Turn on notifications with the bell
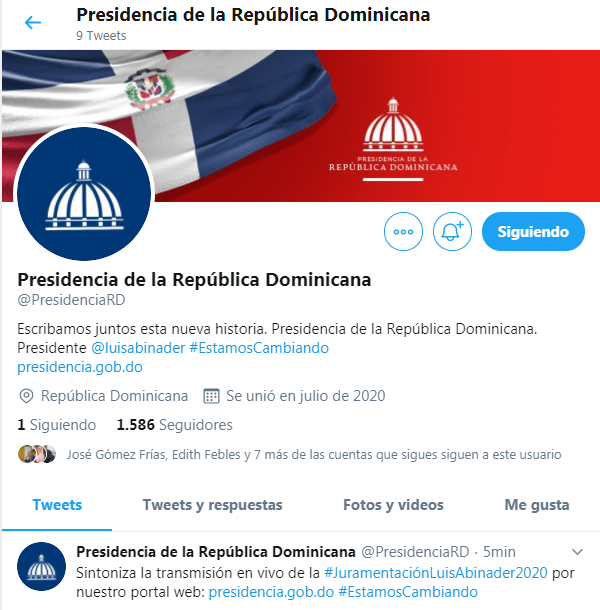The width and height of the screenshot is (600, 610). (x=454, y=231)
